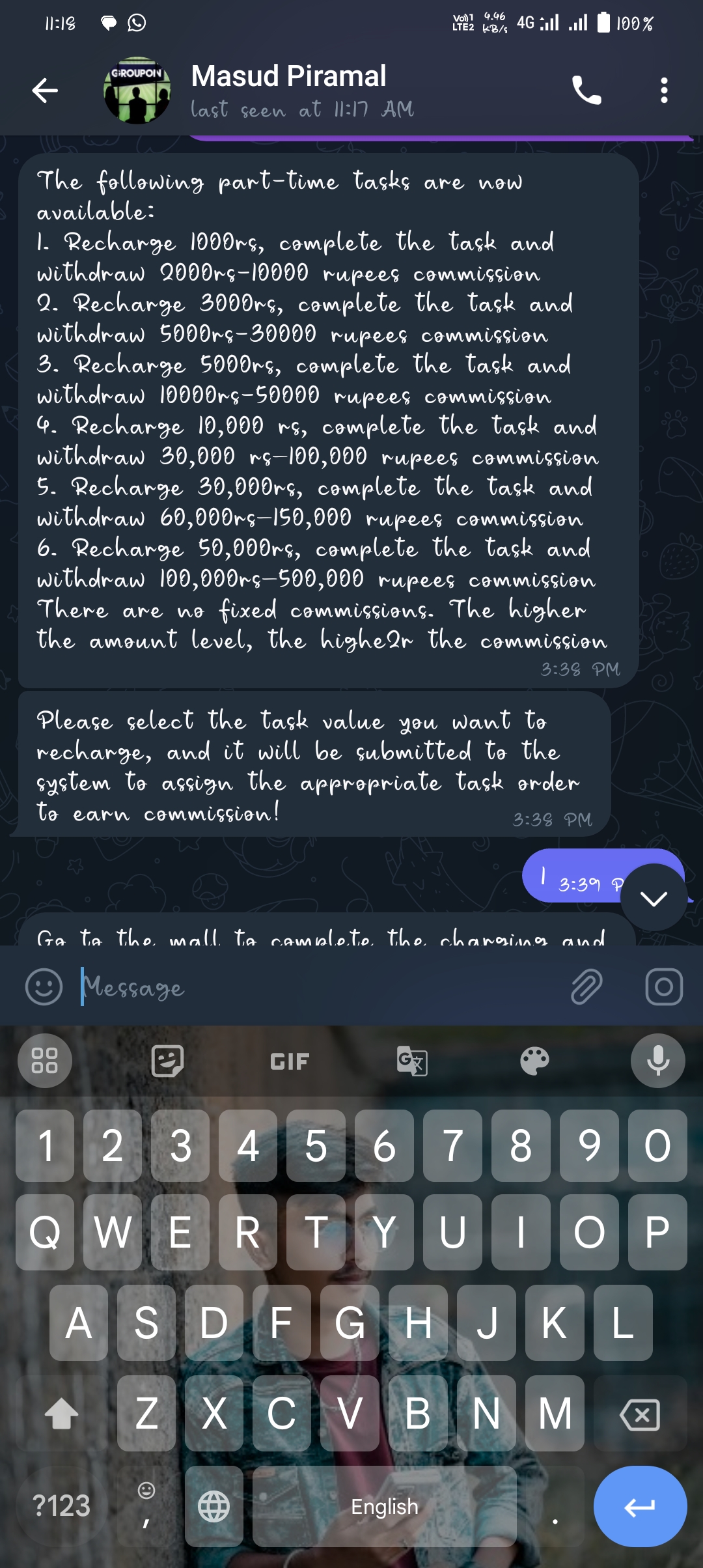The image size is (703, 1568).
Task: Tap the backspace key
Action: [x=640, y=1414]
